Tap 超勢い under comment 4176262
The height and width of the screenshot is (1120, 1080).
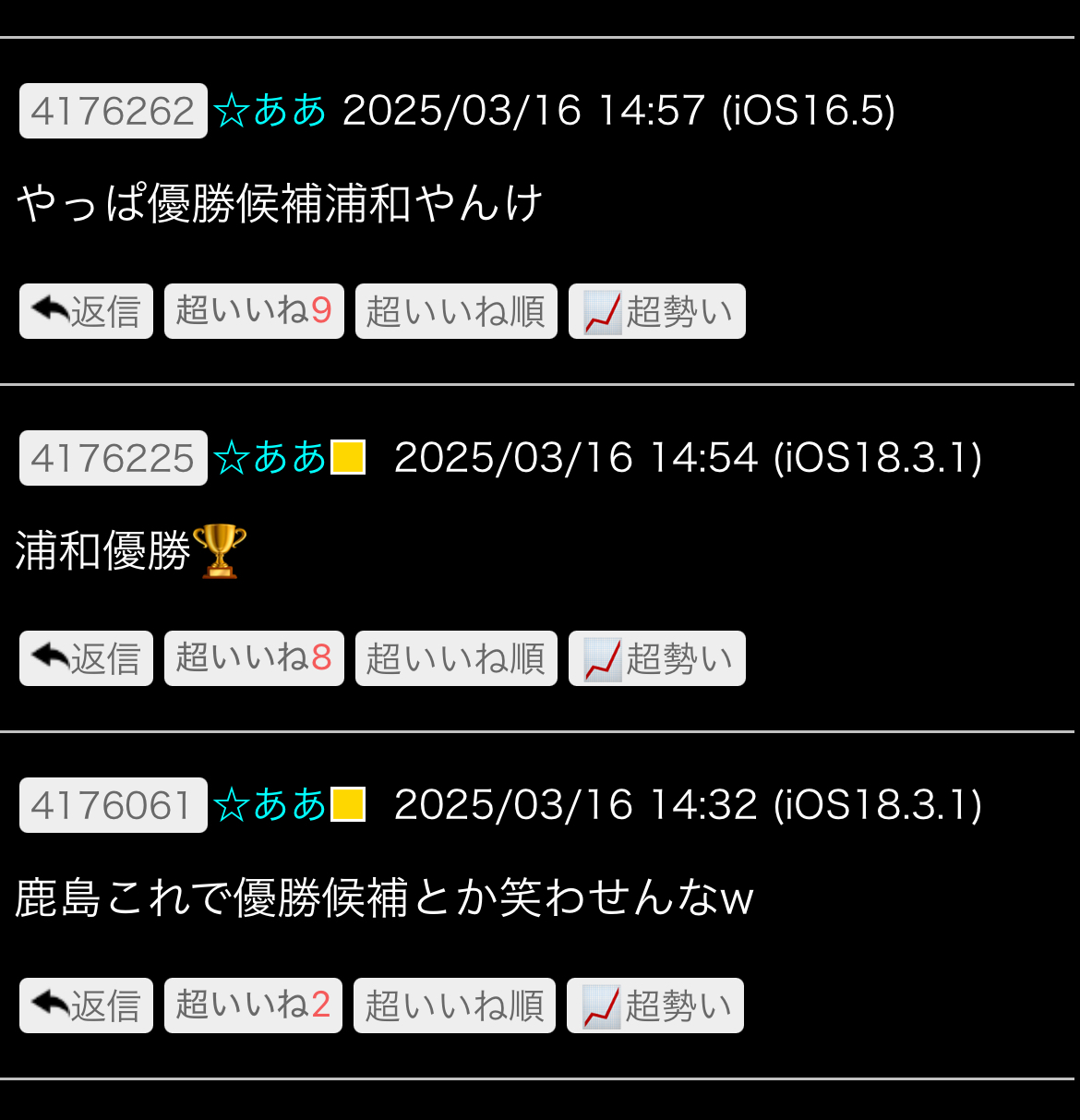point(656,311)
